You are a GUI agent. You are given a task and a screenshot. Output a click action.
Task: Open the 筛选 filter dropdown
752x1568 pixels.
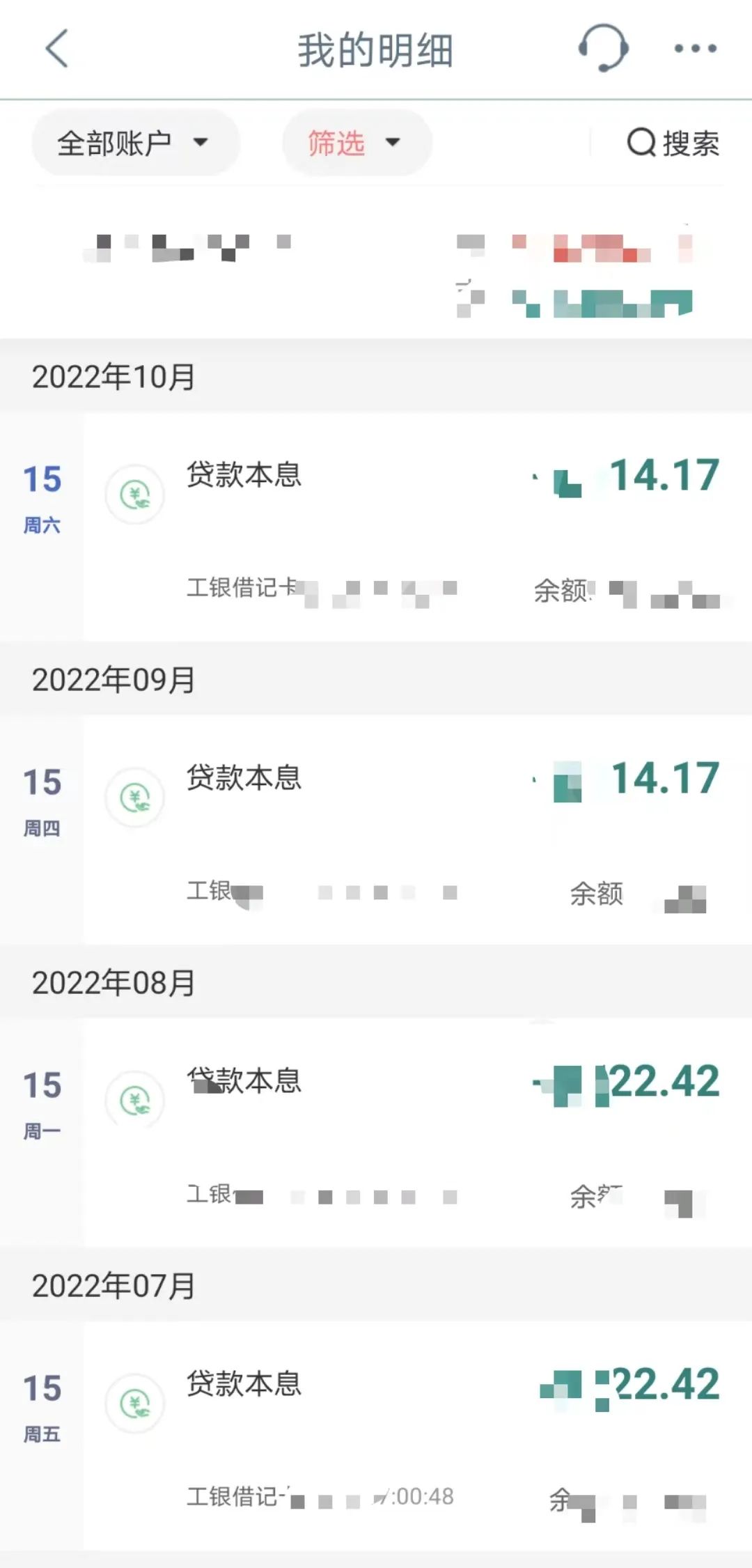[x=357, y=143]
